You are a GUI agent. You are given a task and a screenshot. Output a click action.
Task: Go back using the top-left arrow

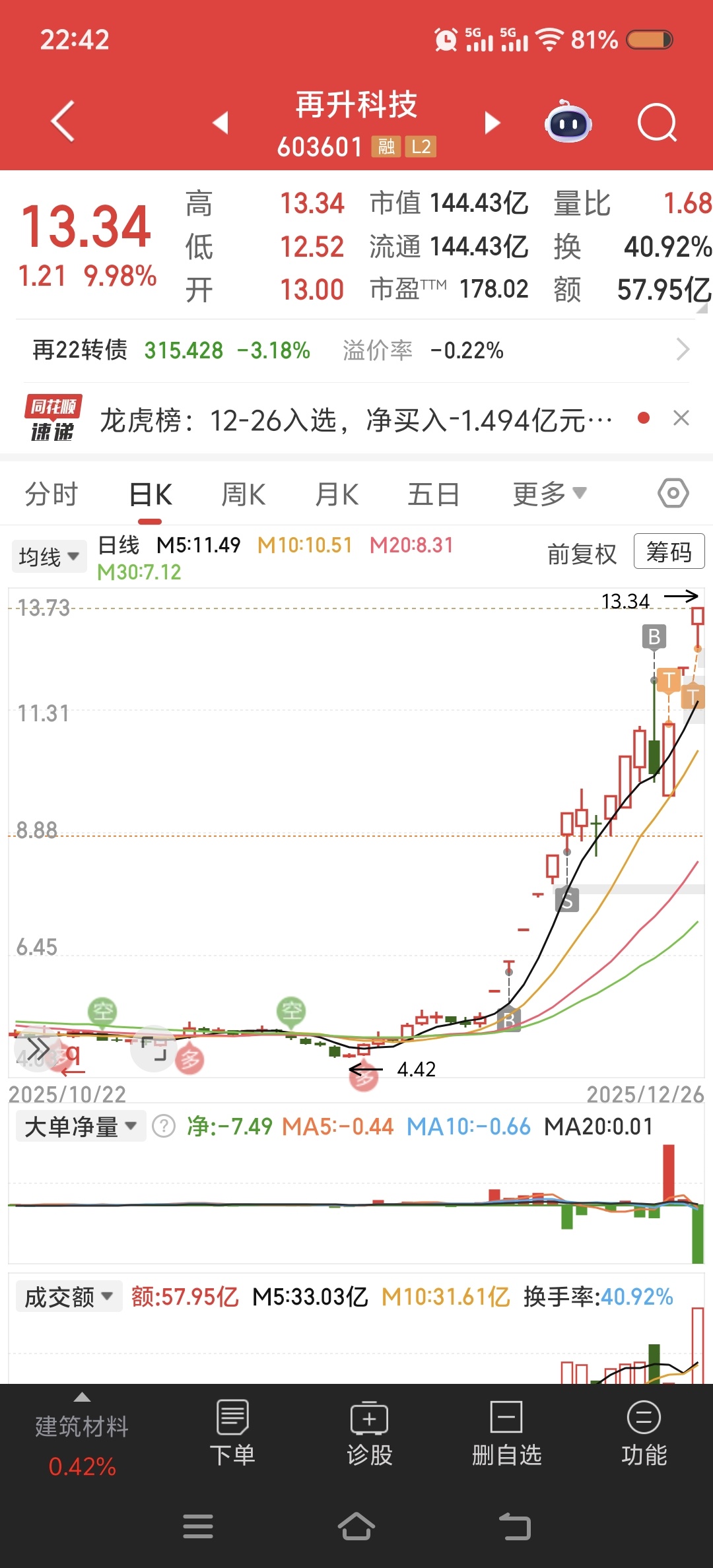(x=63, y=121)
